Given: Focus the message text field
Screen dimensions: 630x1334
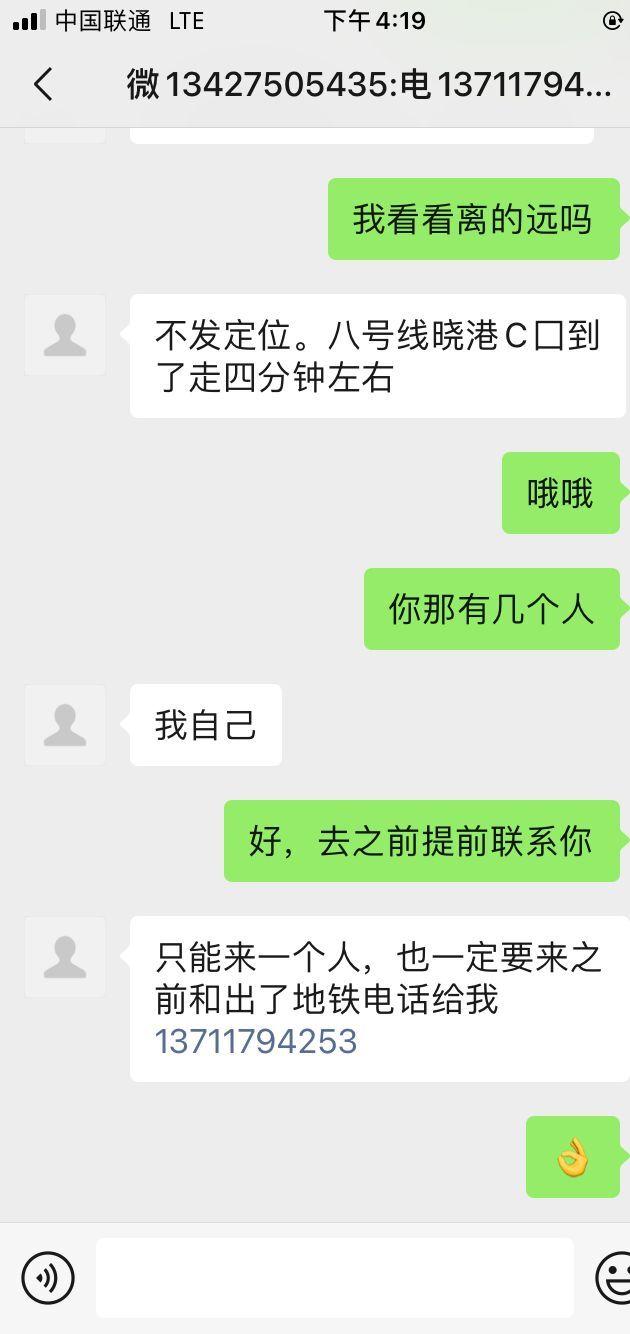Looking at the screenshot, I should (334, 1277).
